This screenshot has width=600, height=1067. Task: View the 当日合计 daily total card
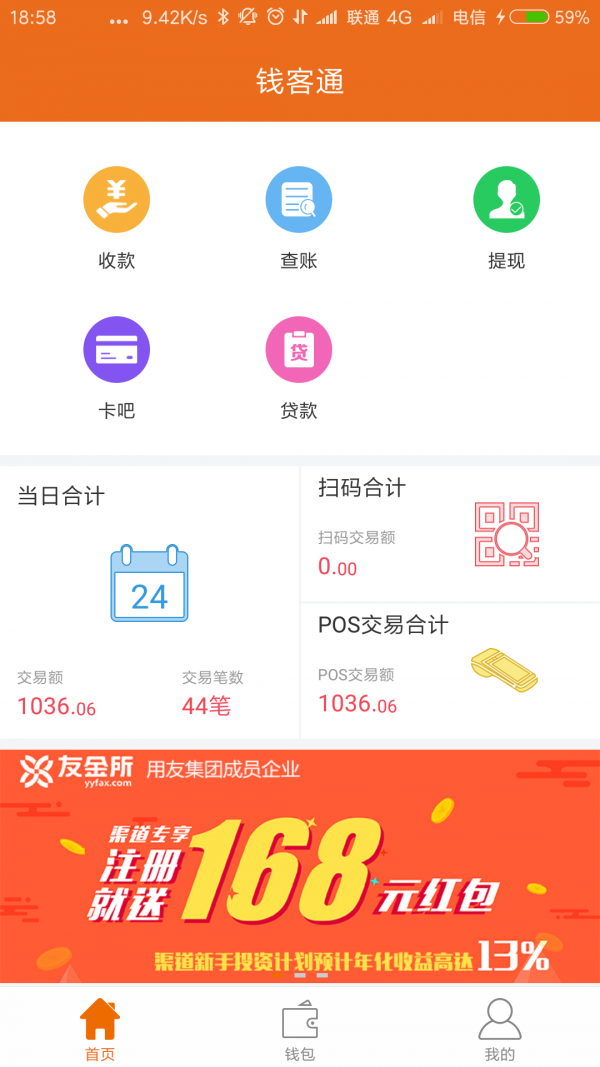click(149, 600)
